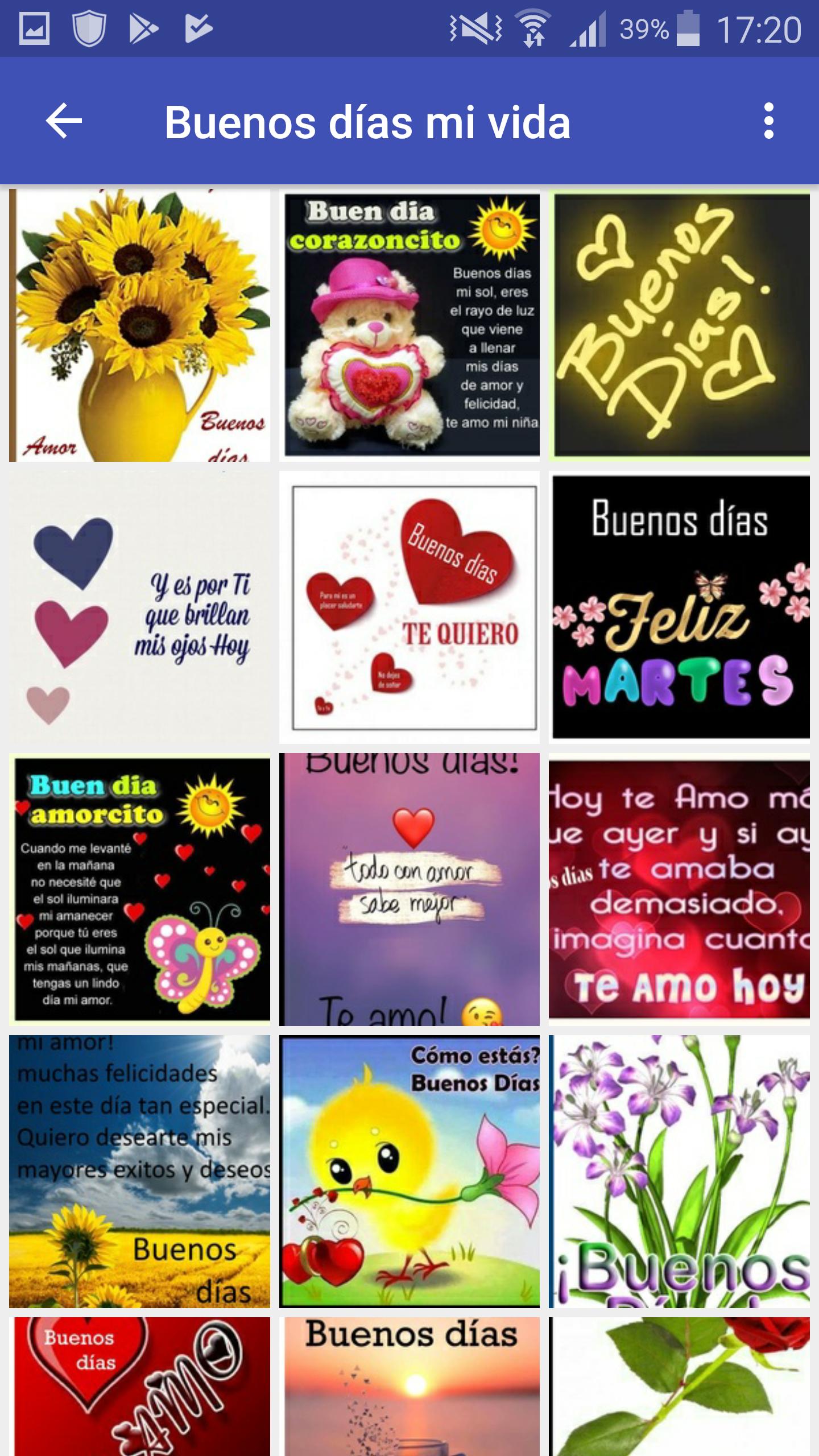Open the 'Te Amo hoy' red image
This screenshot has width=819, height=1456.
tap(679, 889)
